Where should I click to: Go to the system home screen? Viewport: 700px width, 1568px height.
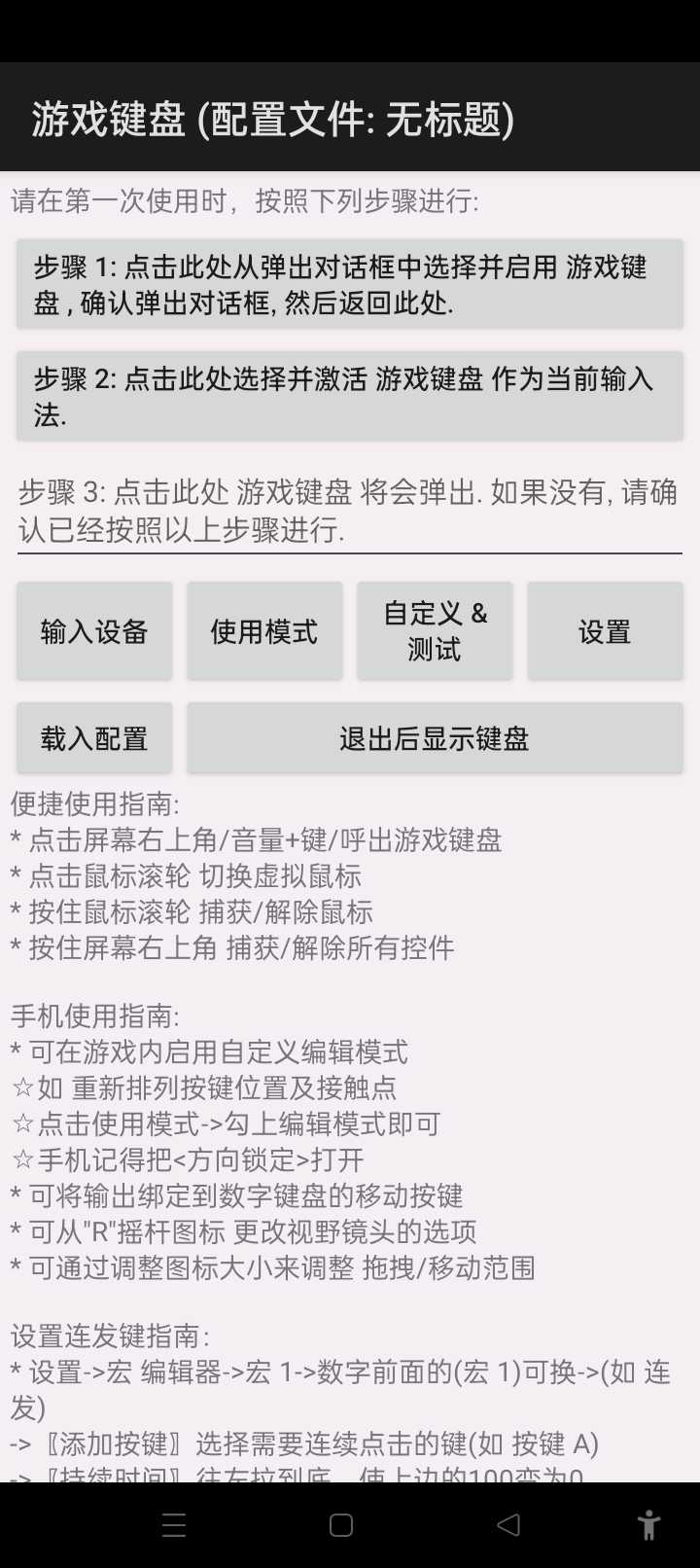coord(341,1524)
